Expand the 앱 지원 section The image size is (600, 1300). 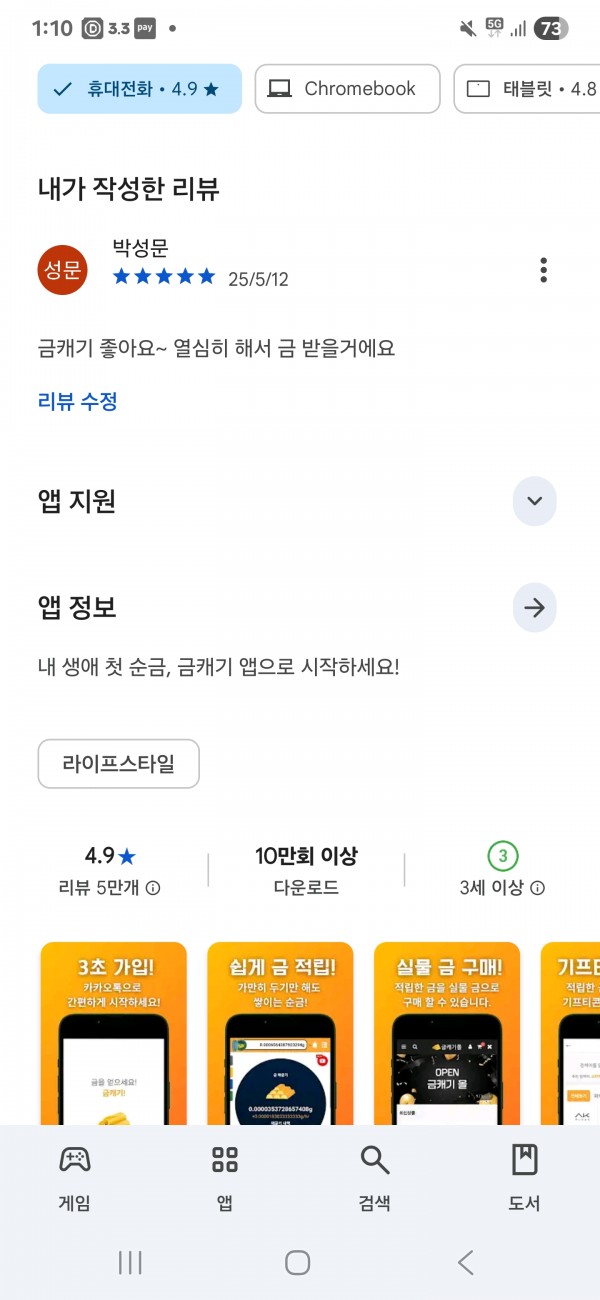pyautogui.click(x=534, y=501)
